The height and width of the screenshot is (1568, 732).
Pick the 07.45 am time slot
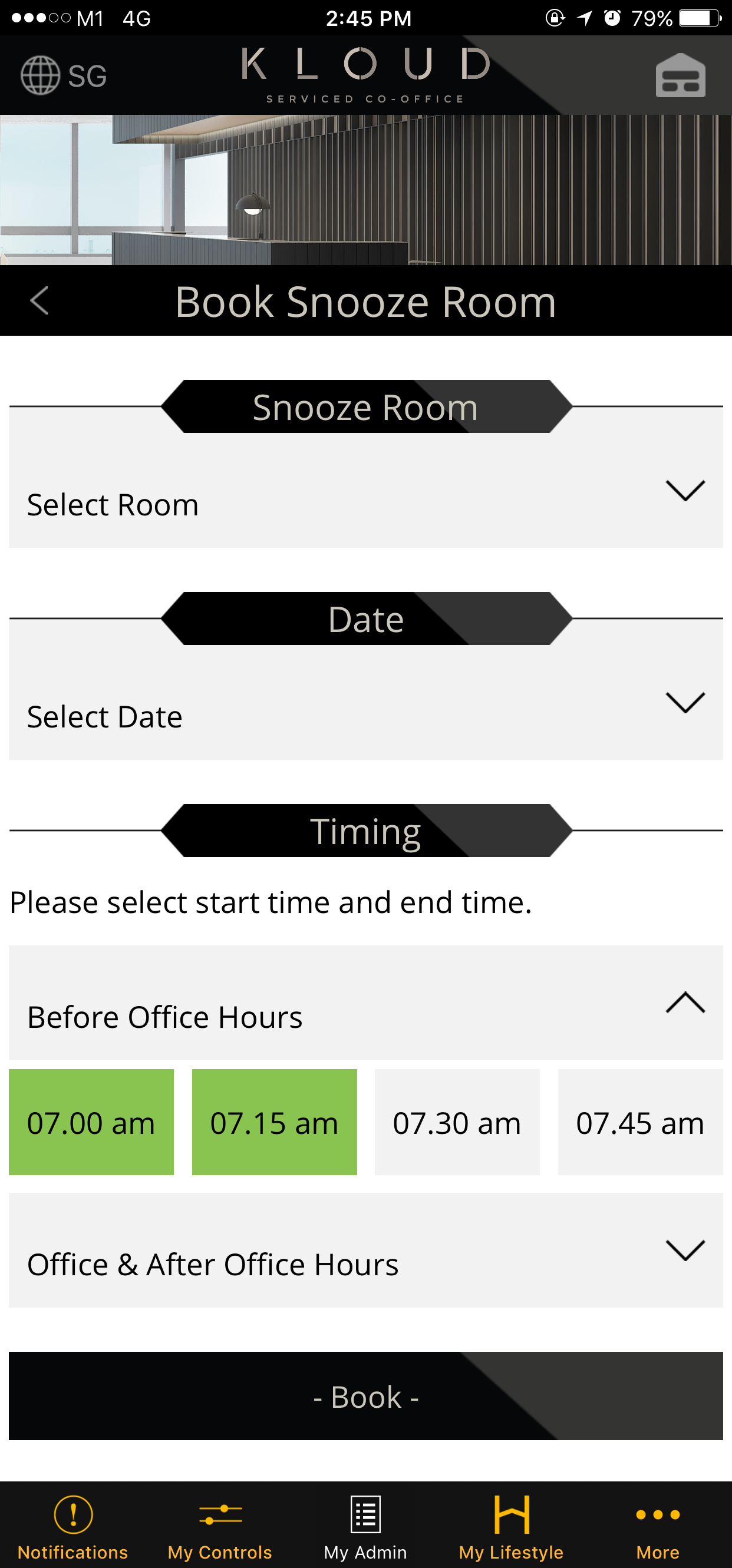(641, 1122)
